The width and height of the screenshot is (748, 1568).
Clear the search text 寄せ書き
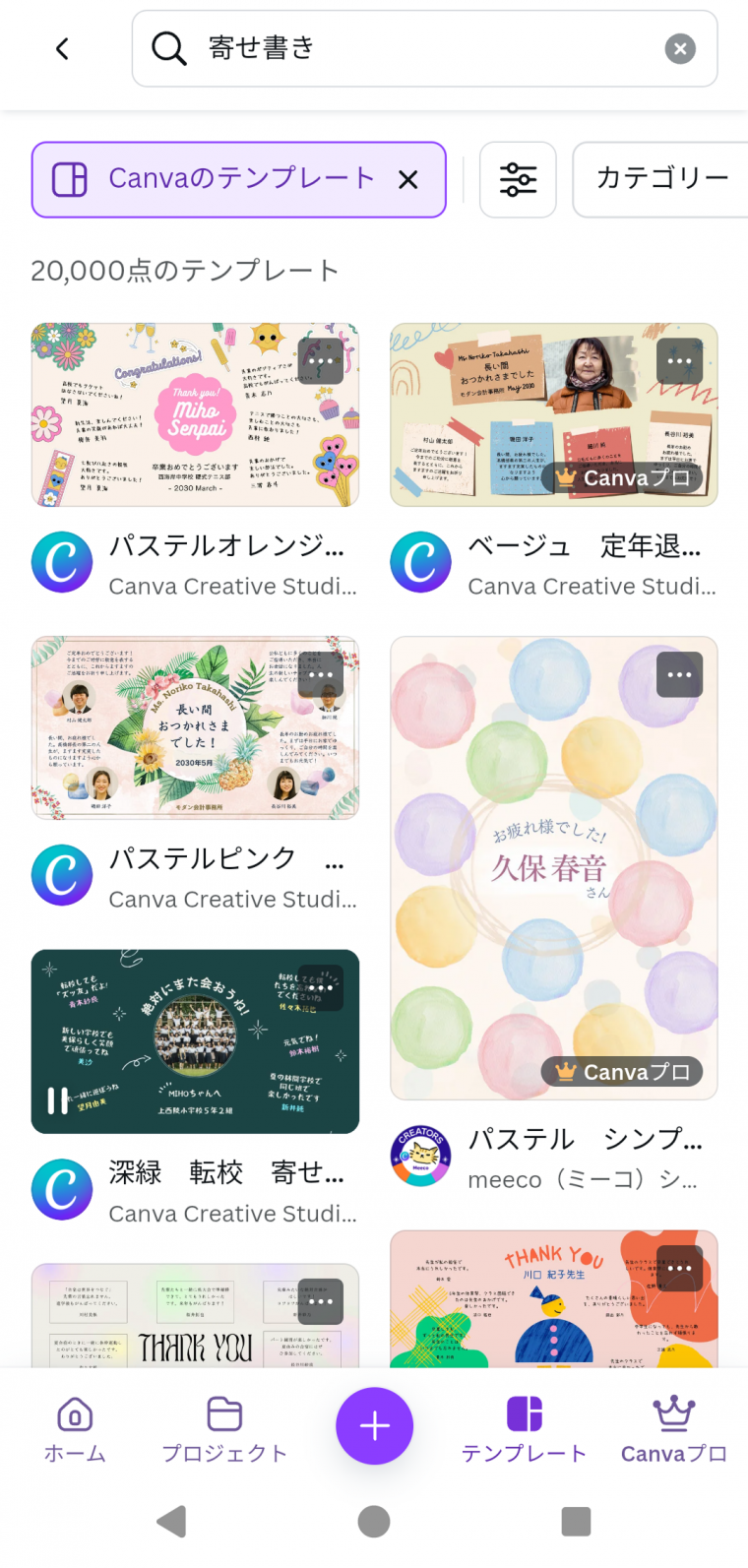pos(679,49)
